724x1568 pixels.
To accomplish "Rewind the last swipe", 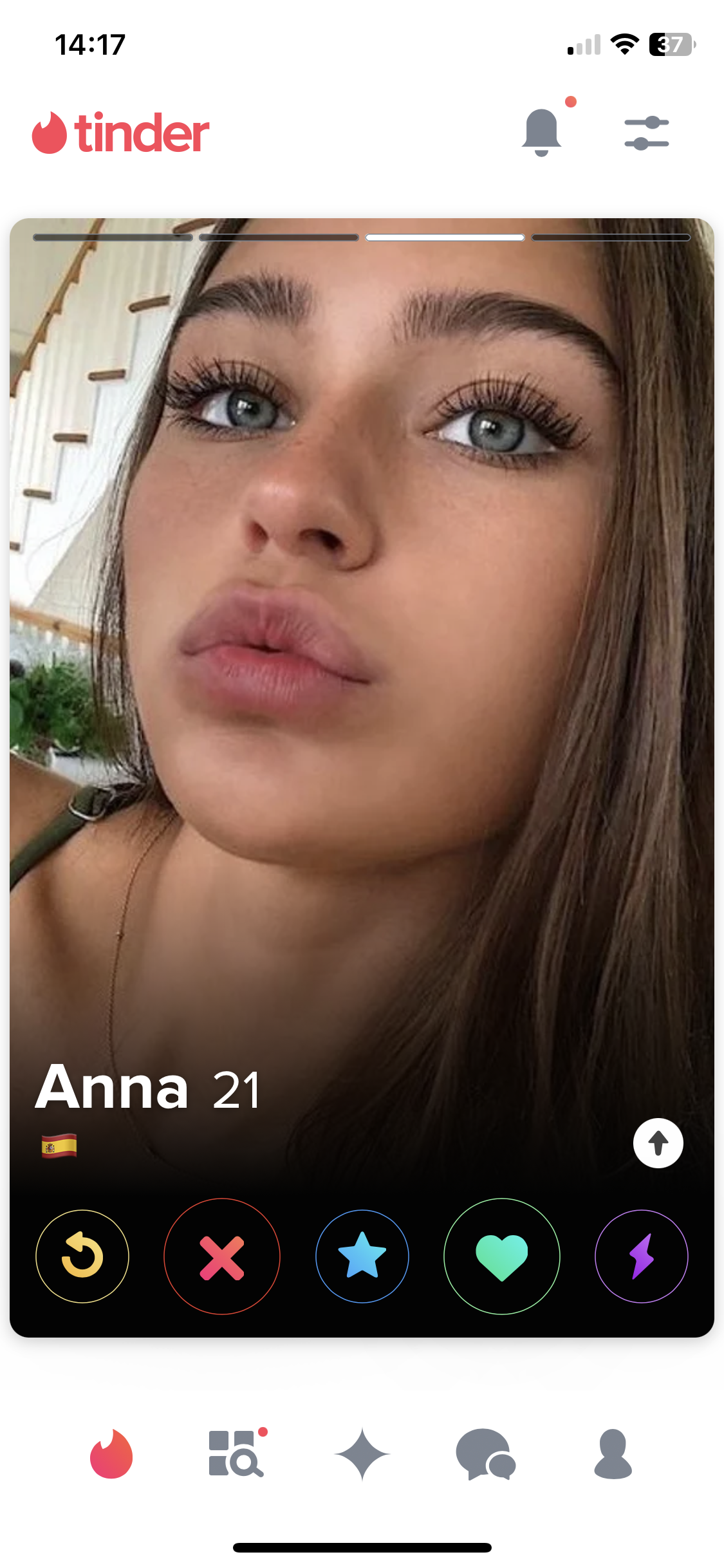I will pyautogui.click(x=82, y=1256).
